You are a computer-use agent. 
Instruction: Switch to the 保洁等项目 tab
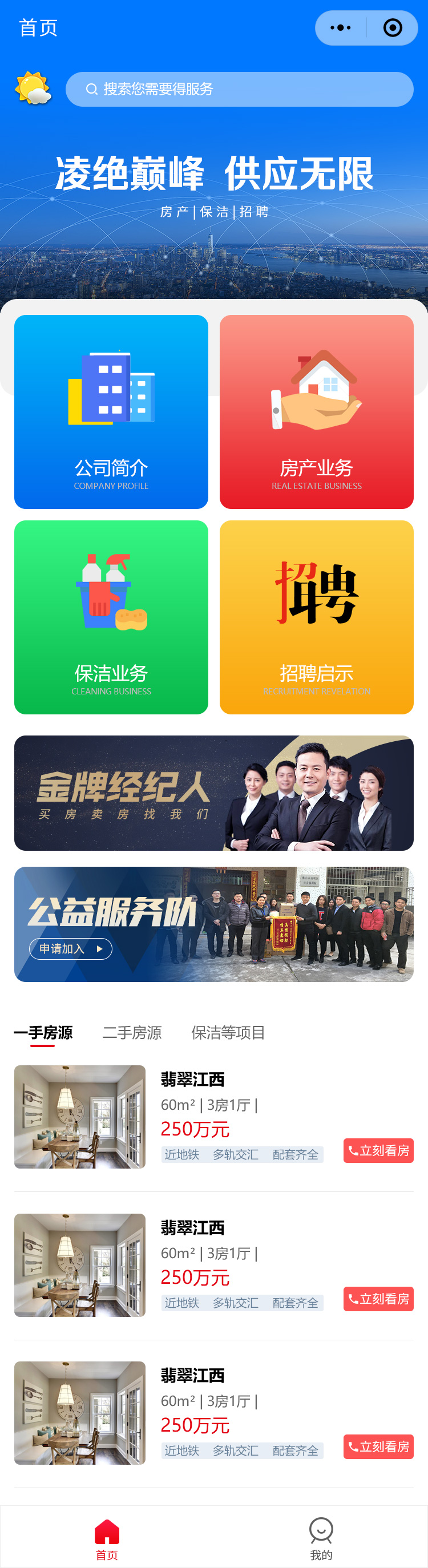tap(228, 1032)
